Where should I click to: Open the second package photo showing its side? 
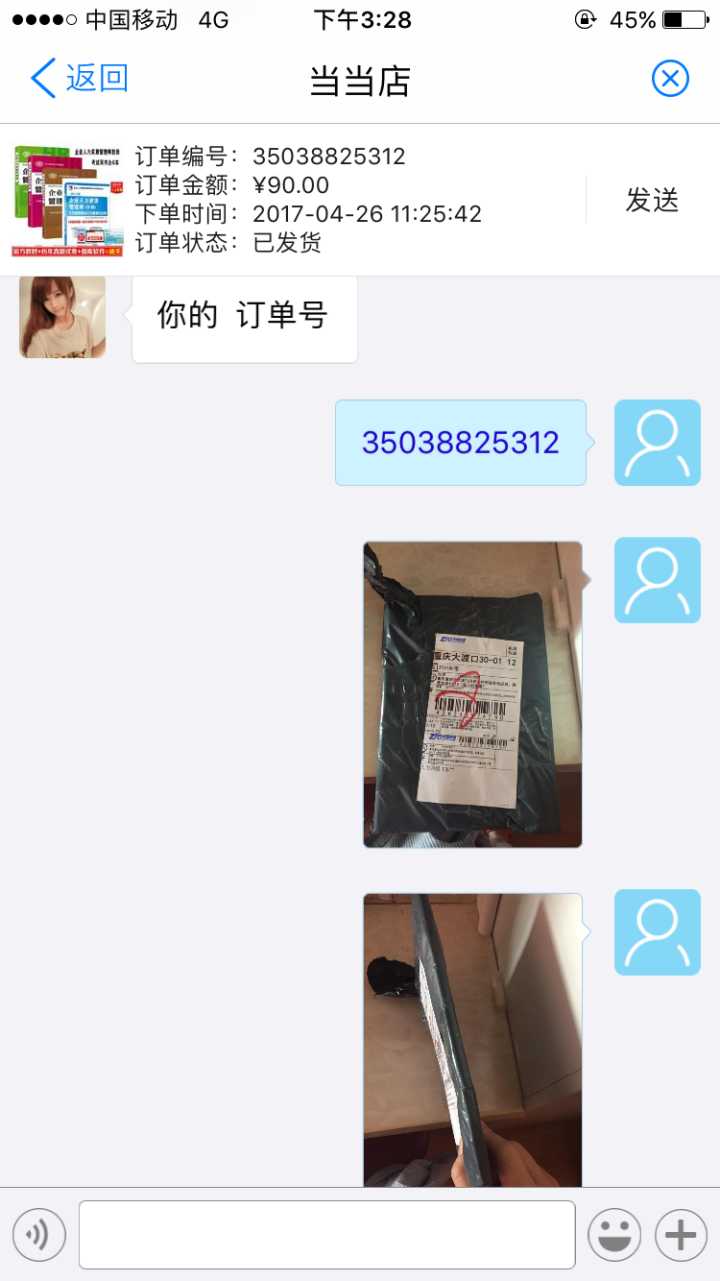(472, 1040)
